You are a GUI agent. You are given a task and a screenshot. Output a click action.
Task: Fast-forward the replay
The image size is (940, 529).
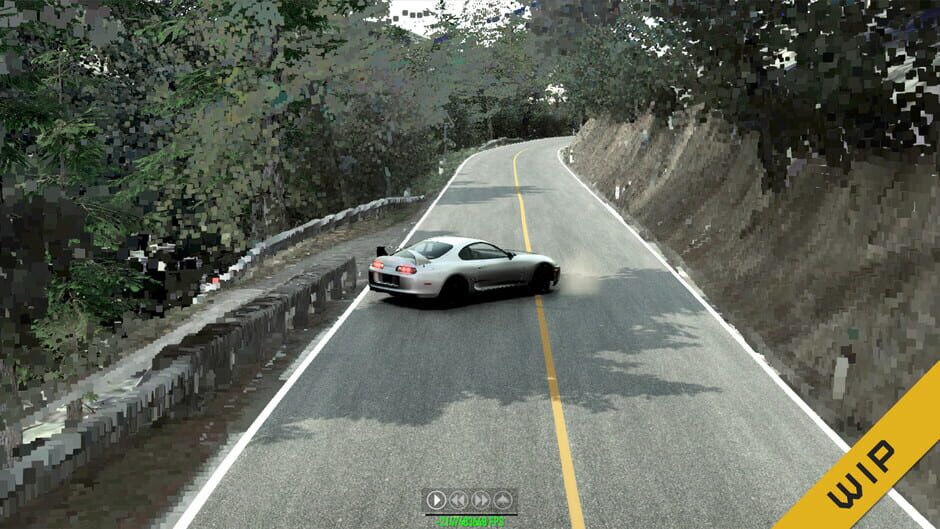481,500
